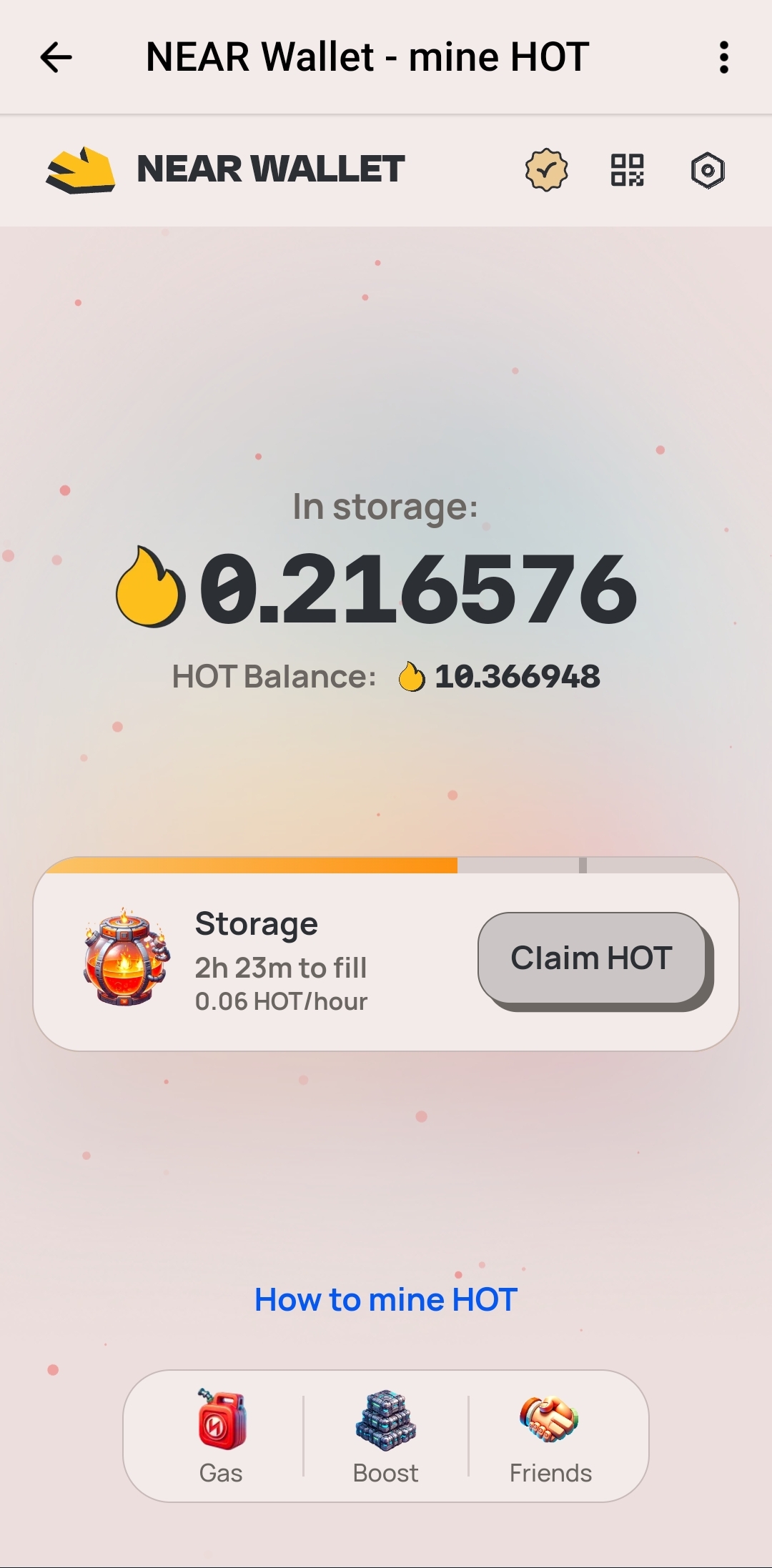The width and height of the screenshot is (772, 1568).
Task: Open the NEAR WALLET account header
Action: 226,170
